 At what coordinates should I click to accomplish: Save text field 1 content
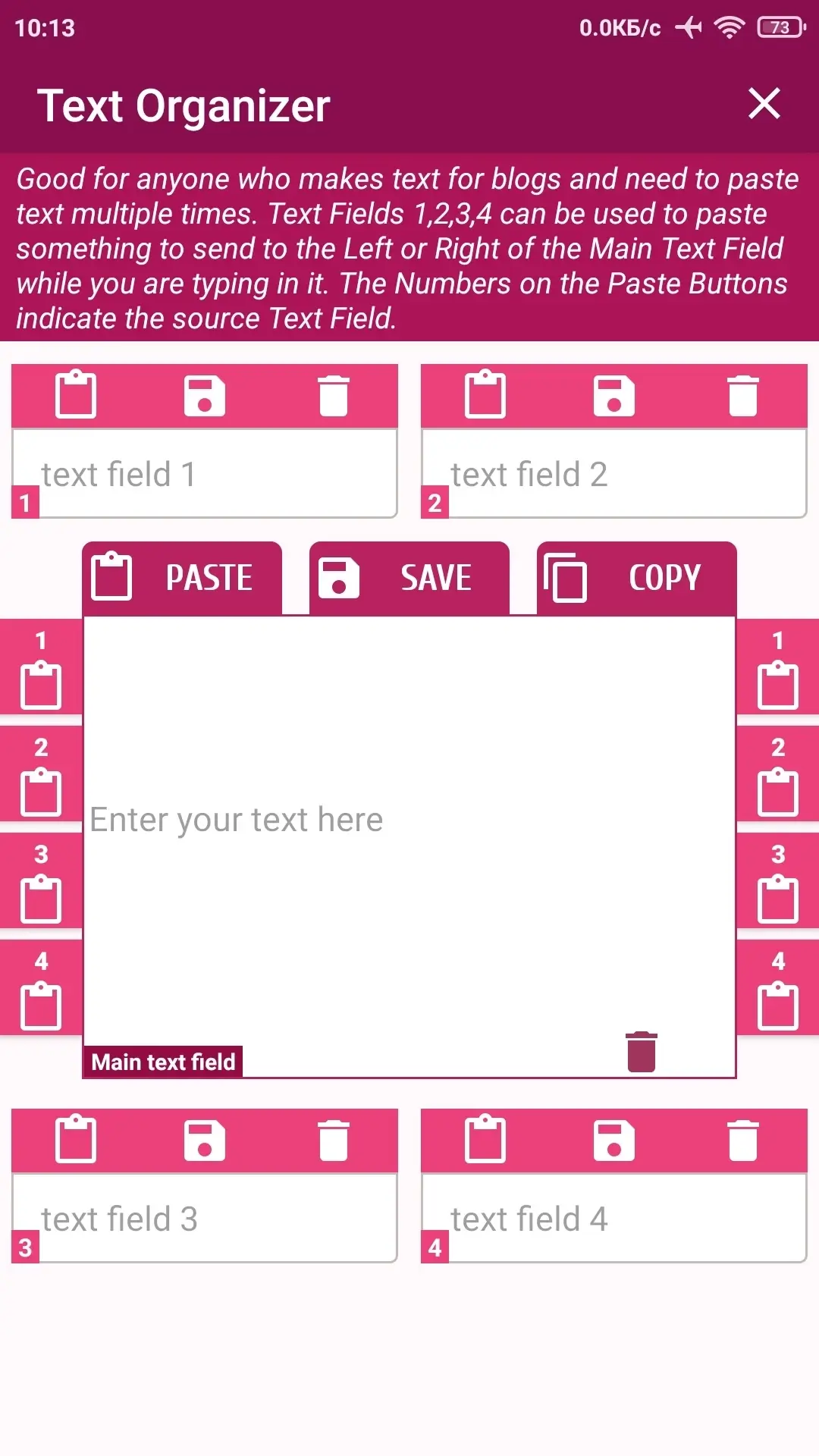(x=205, y=396)
